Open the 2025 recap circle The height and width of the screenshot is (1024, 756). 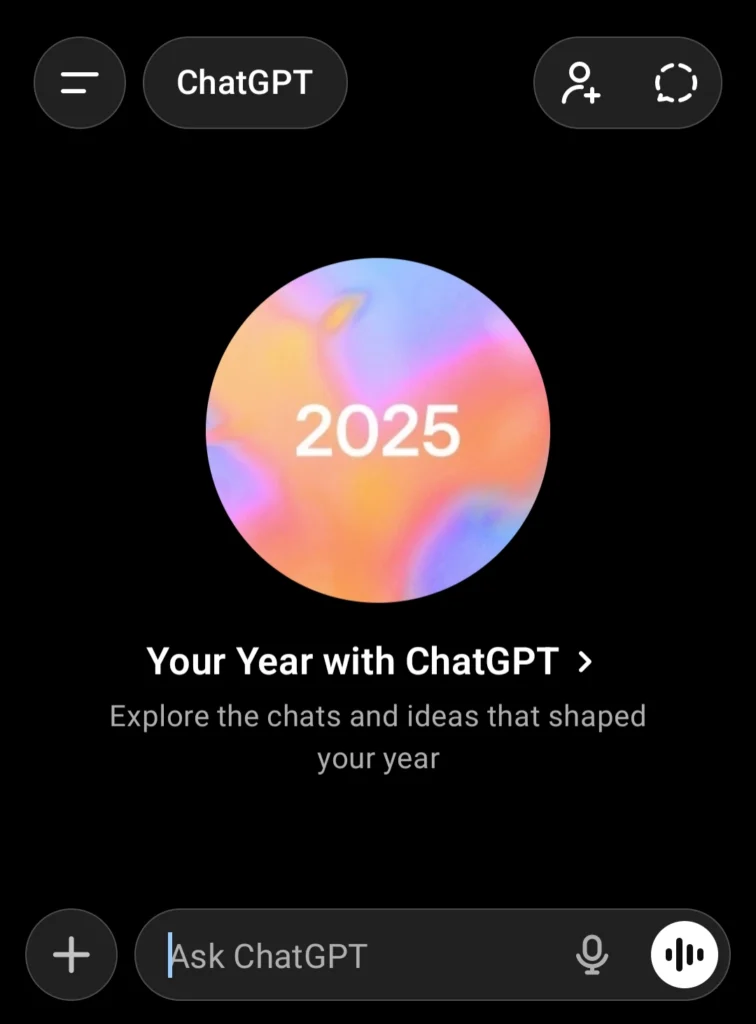click(x=378, y=430)
